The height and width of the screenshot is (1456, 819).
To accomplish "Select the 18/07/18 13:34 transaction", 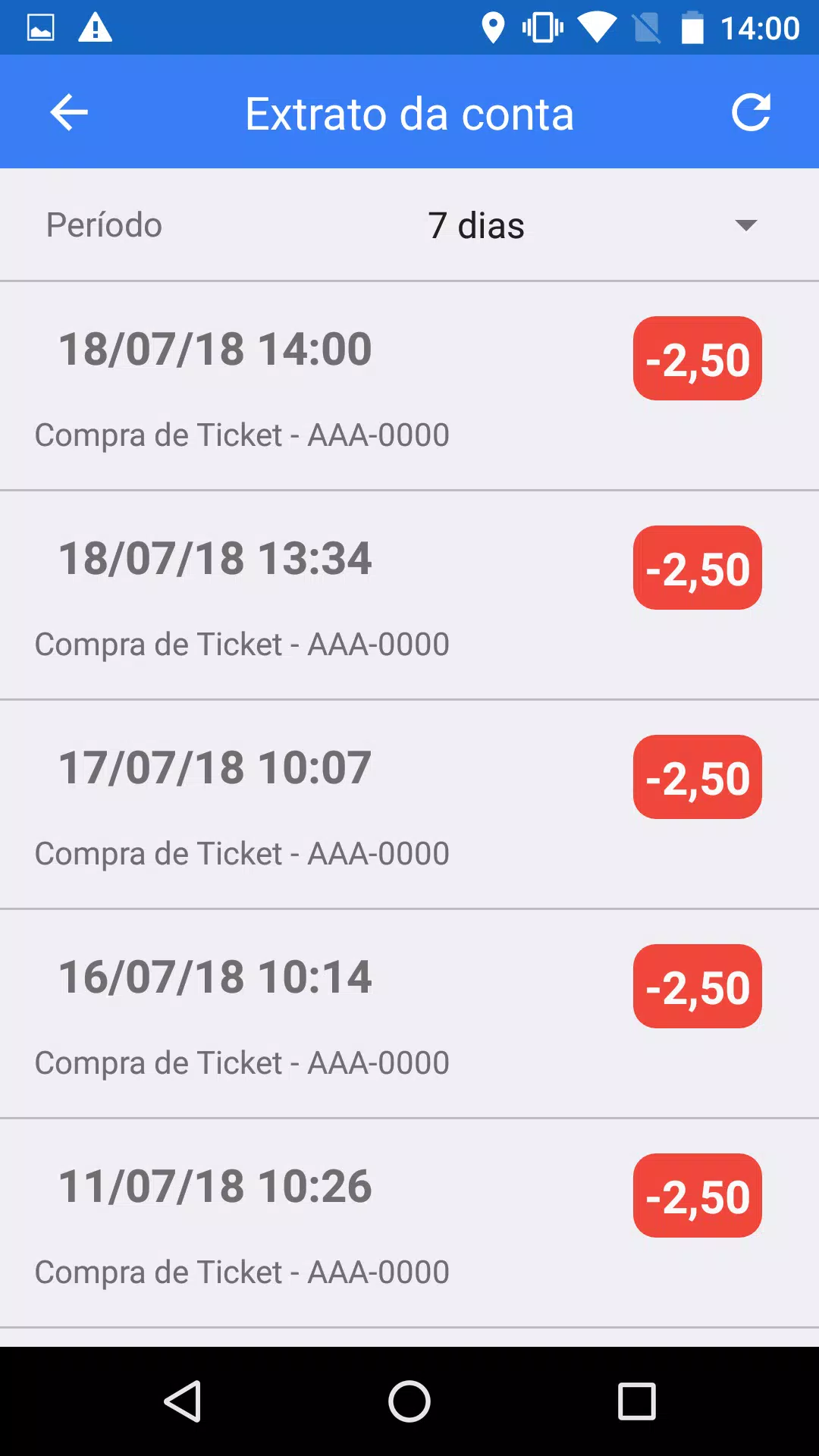I will (409, 595).
